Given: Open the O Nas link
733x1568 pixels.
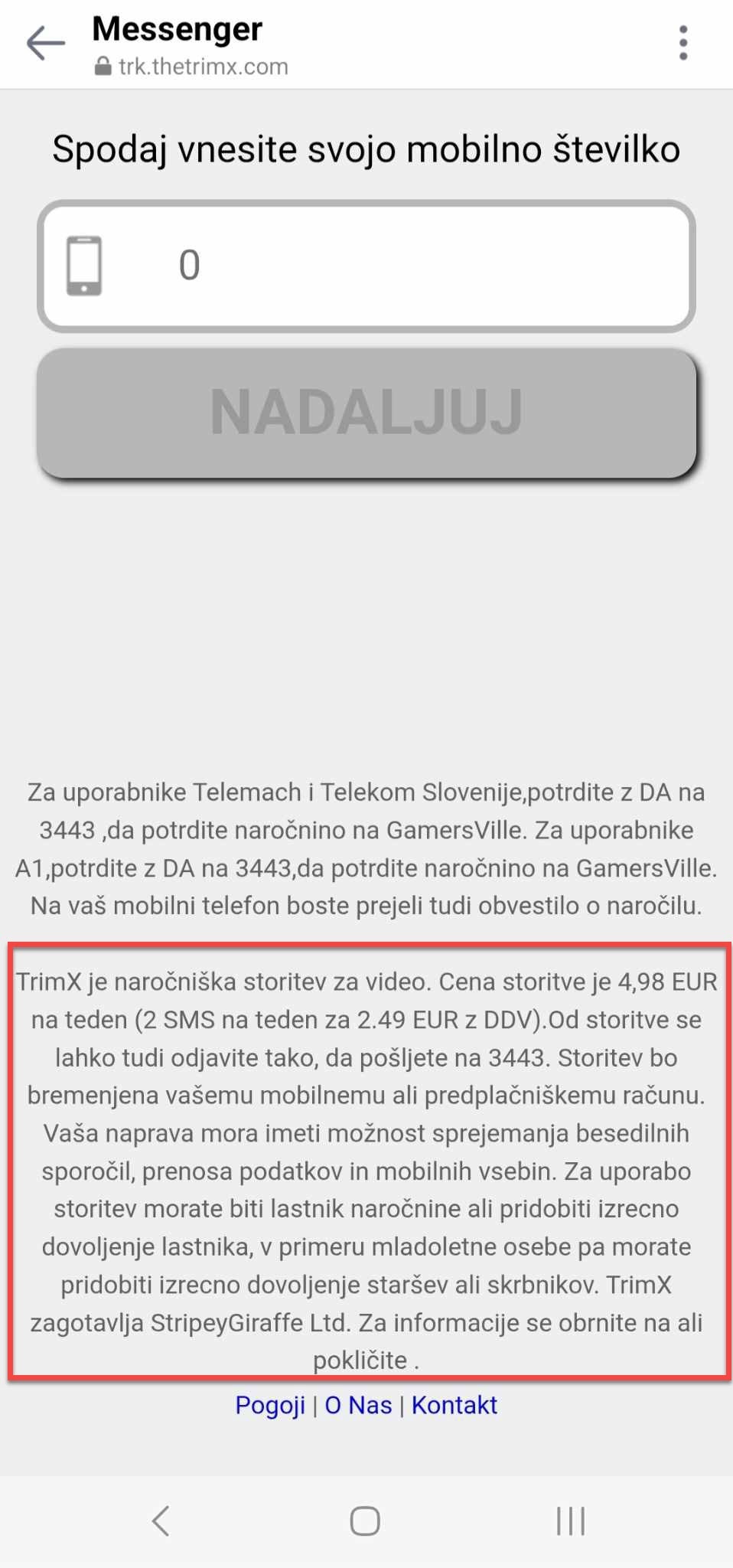Looking at the screenshot, I should pyautogui.click(x=358, y=1405).
